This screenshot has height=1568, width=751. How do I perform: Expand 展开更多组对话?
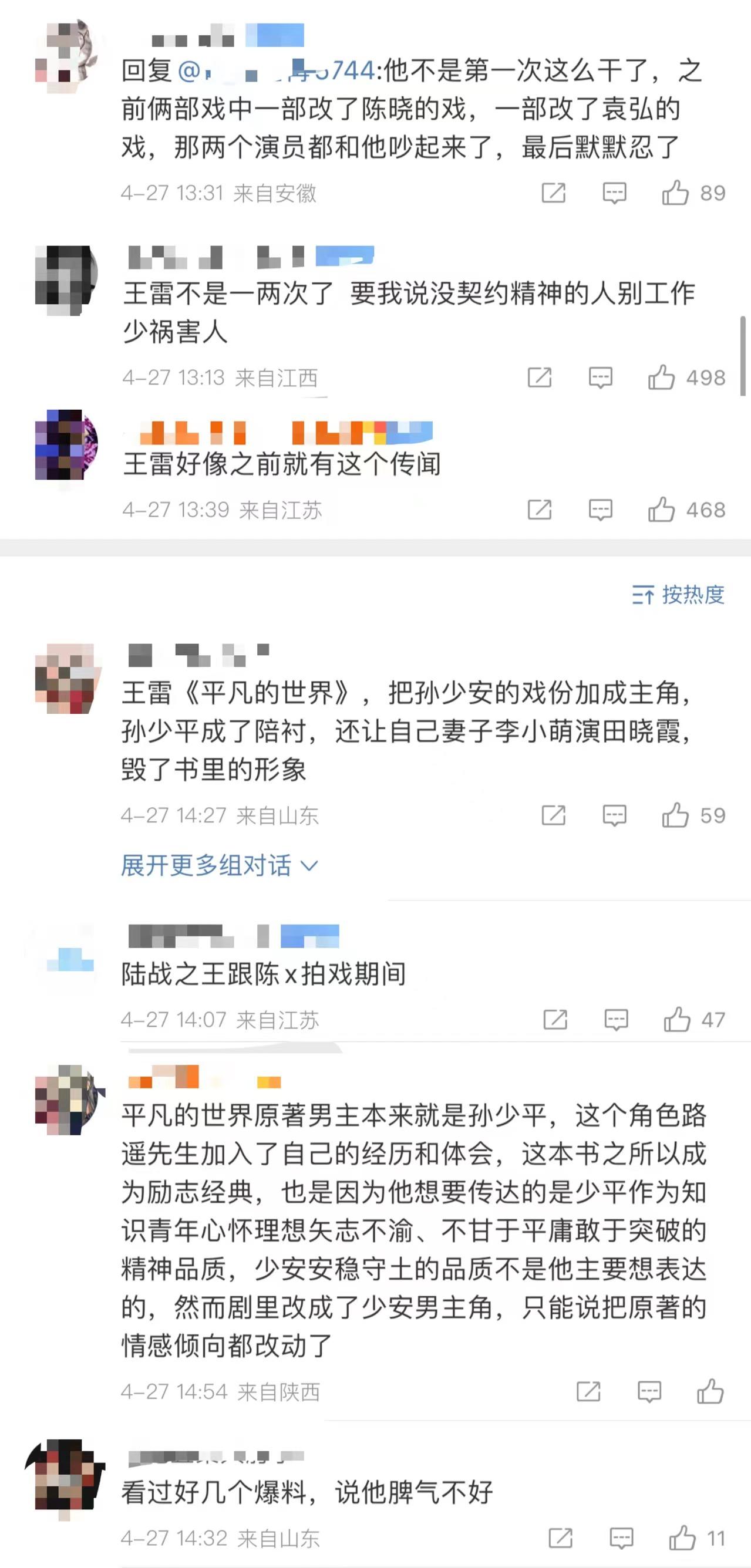coord(219,865)
